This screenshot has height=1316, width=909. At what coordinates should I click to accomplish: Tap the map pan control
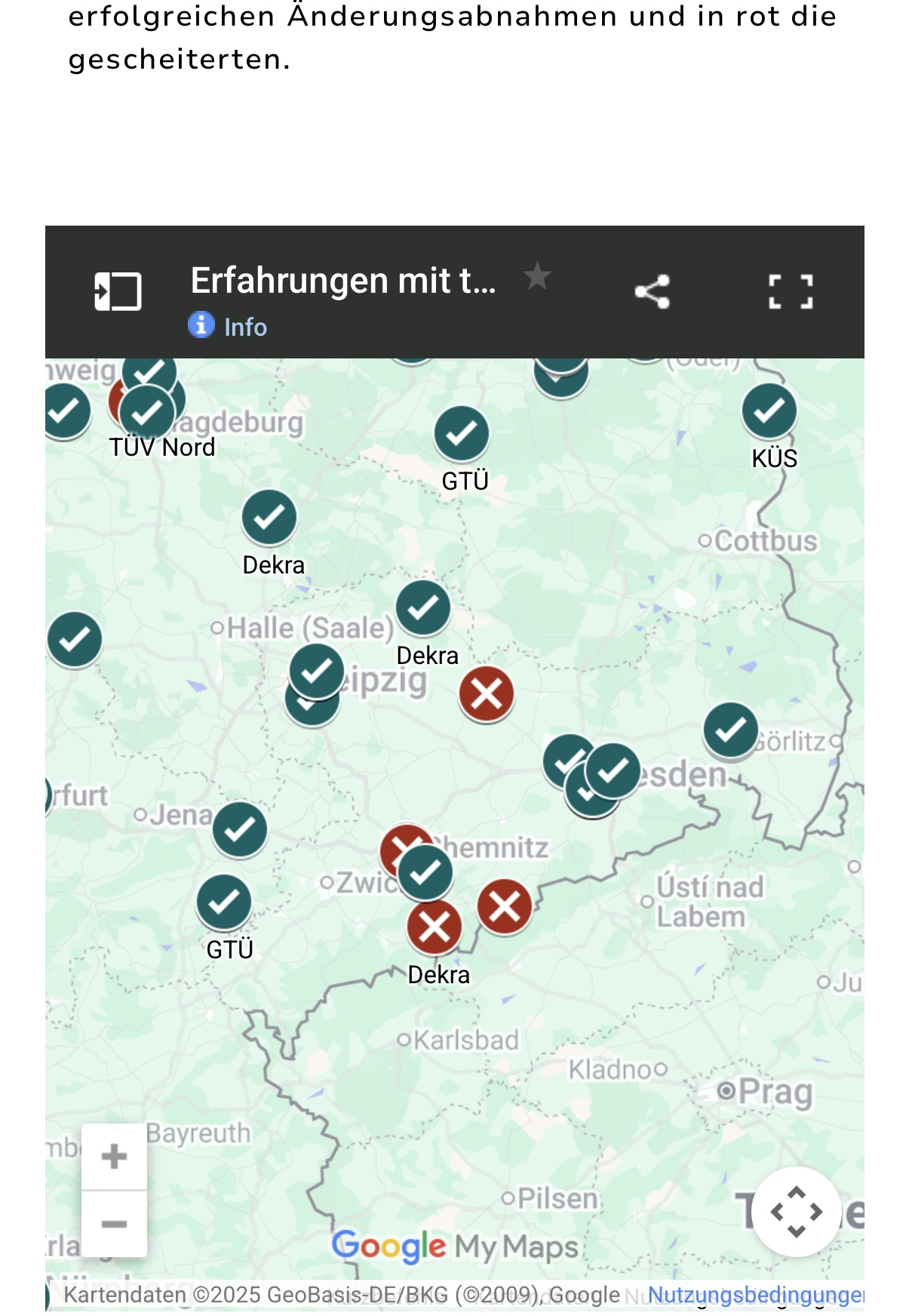(796, 1211)
